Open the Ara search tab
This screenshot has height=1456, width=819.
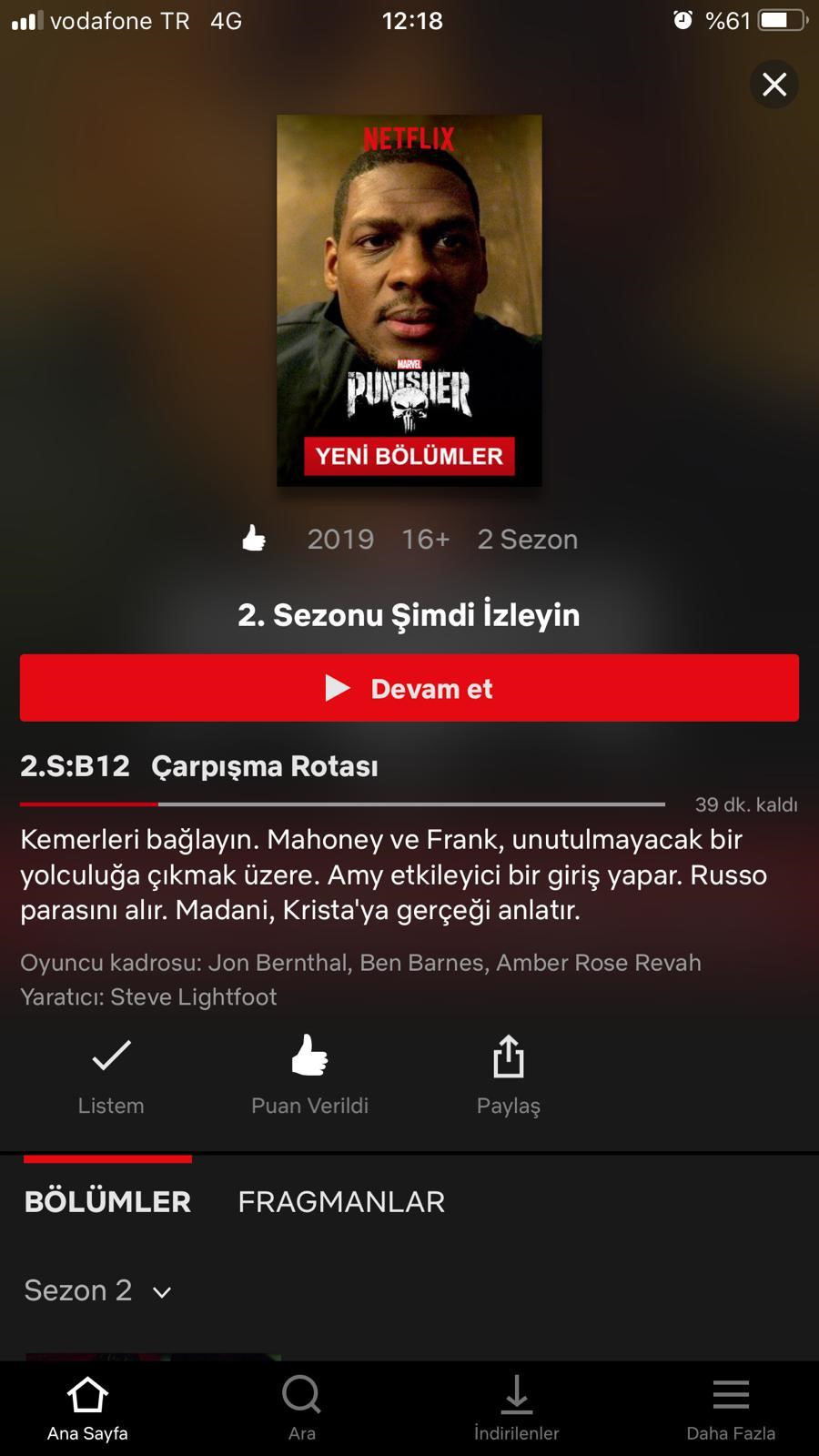(x=301, y=1408)
